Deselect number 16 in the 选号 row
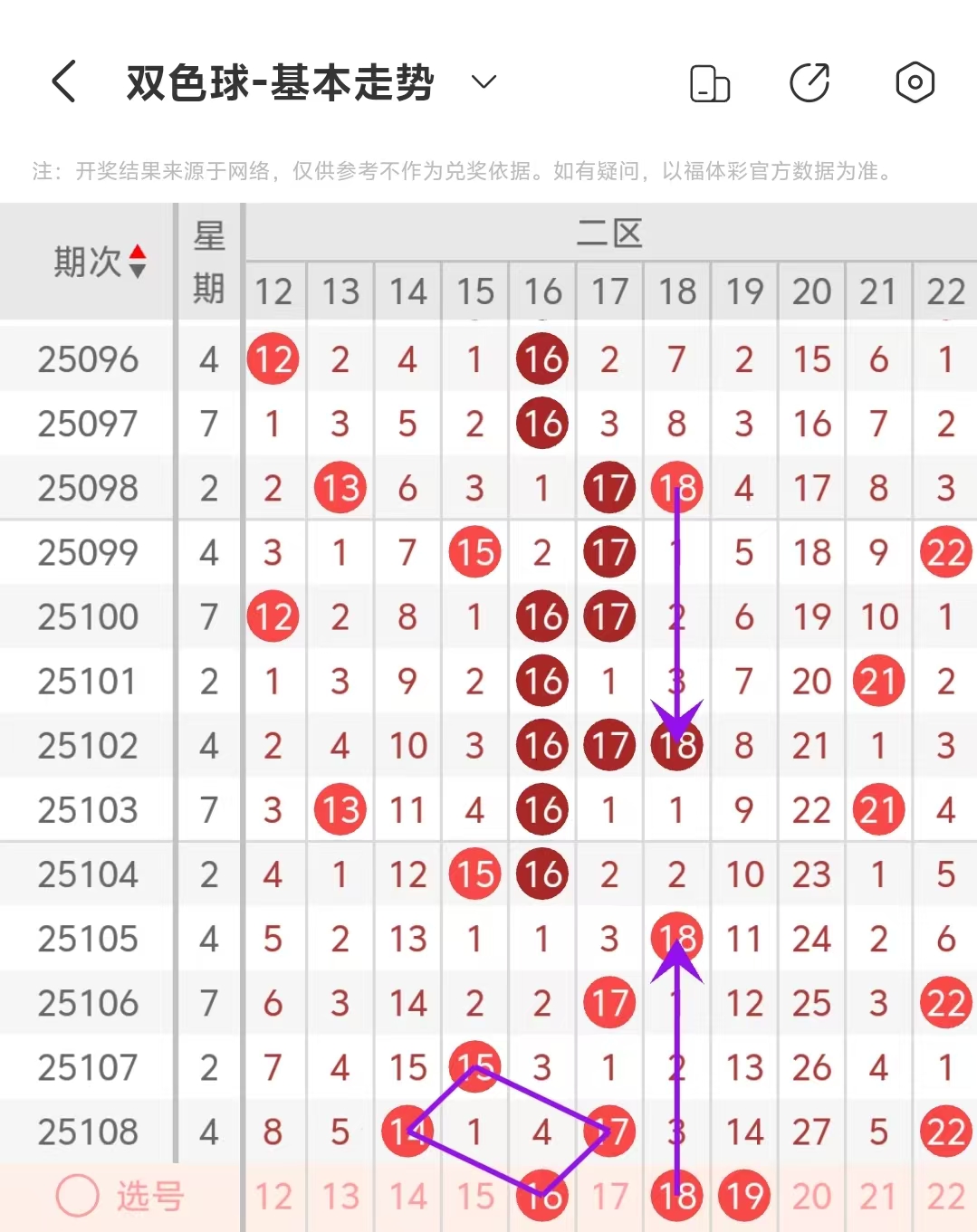Image resolution: width=977 pixels, height=1232 pixels. coord(542,1197)
